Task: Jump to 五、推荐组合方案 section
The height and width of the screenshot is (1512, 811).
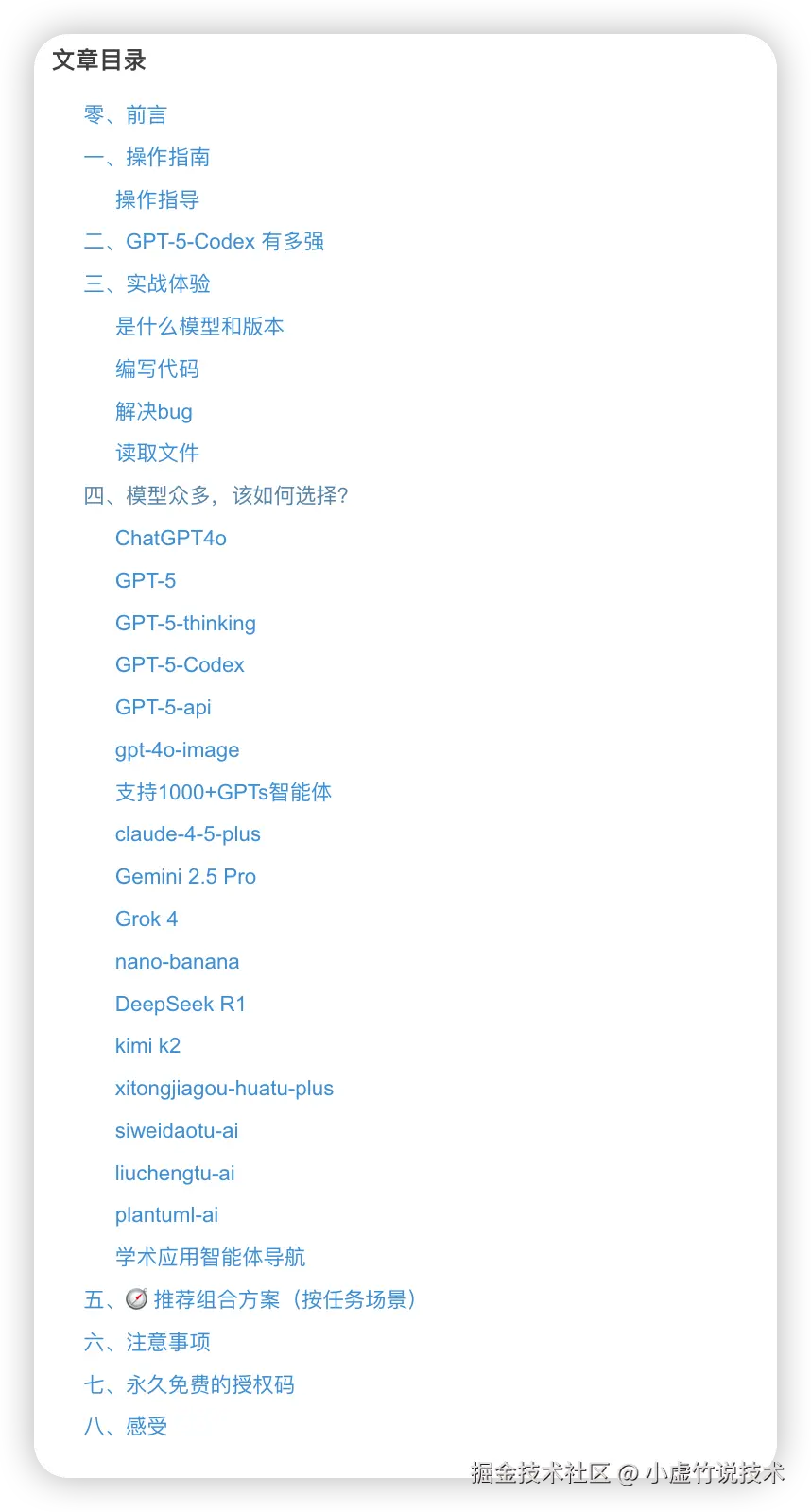Action: point(250,1300)
